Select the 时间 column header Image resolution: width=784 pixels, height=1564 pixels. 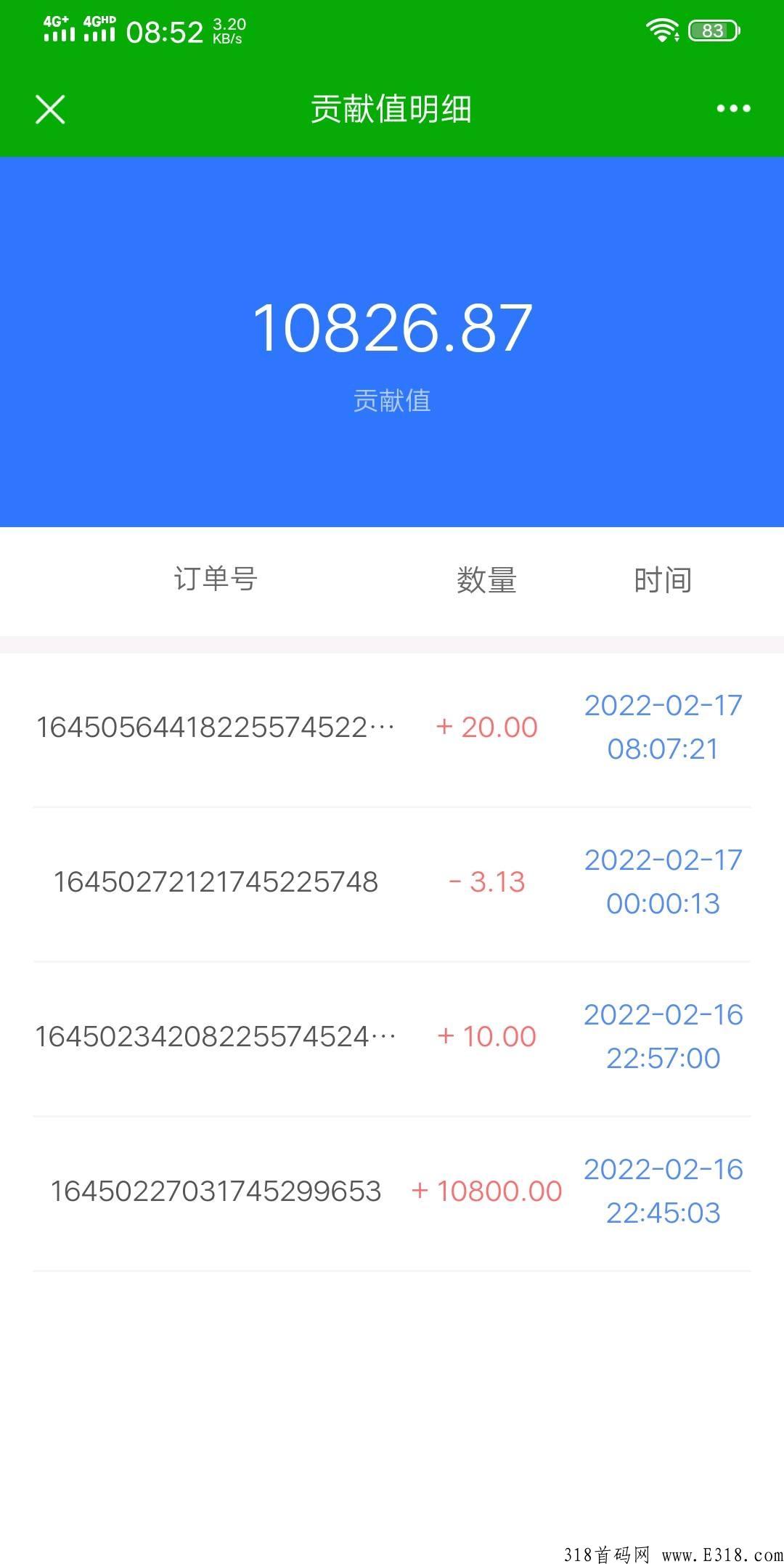click(663, 579)
